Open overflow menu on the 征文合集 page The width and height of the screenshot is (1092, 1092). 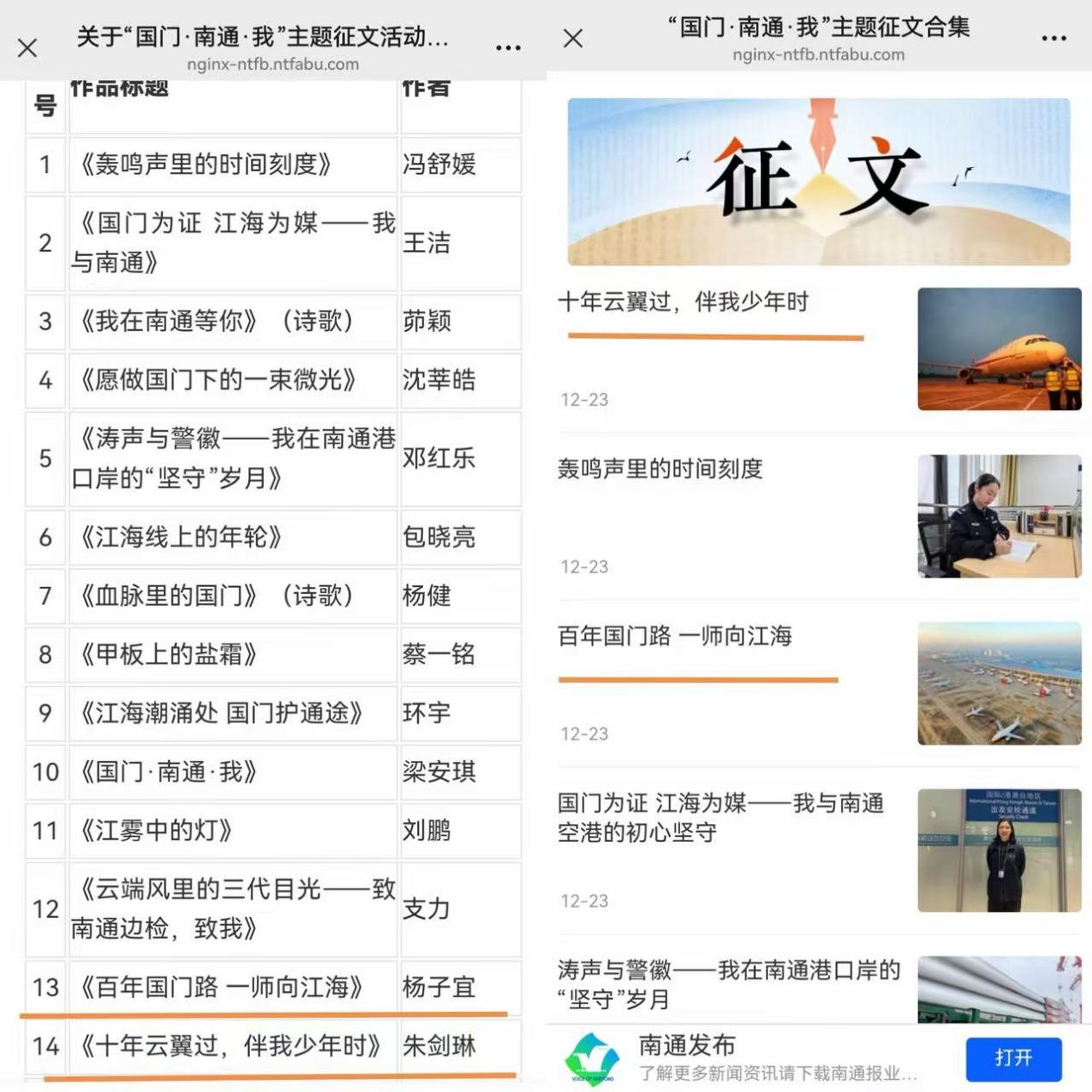pyautogui.click(x=1054, y=38)
